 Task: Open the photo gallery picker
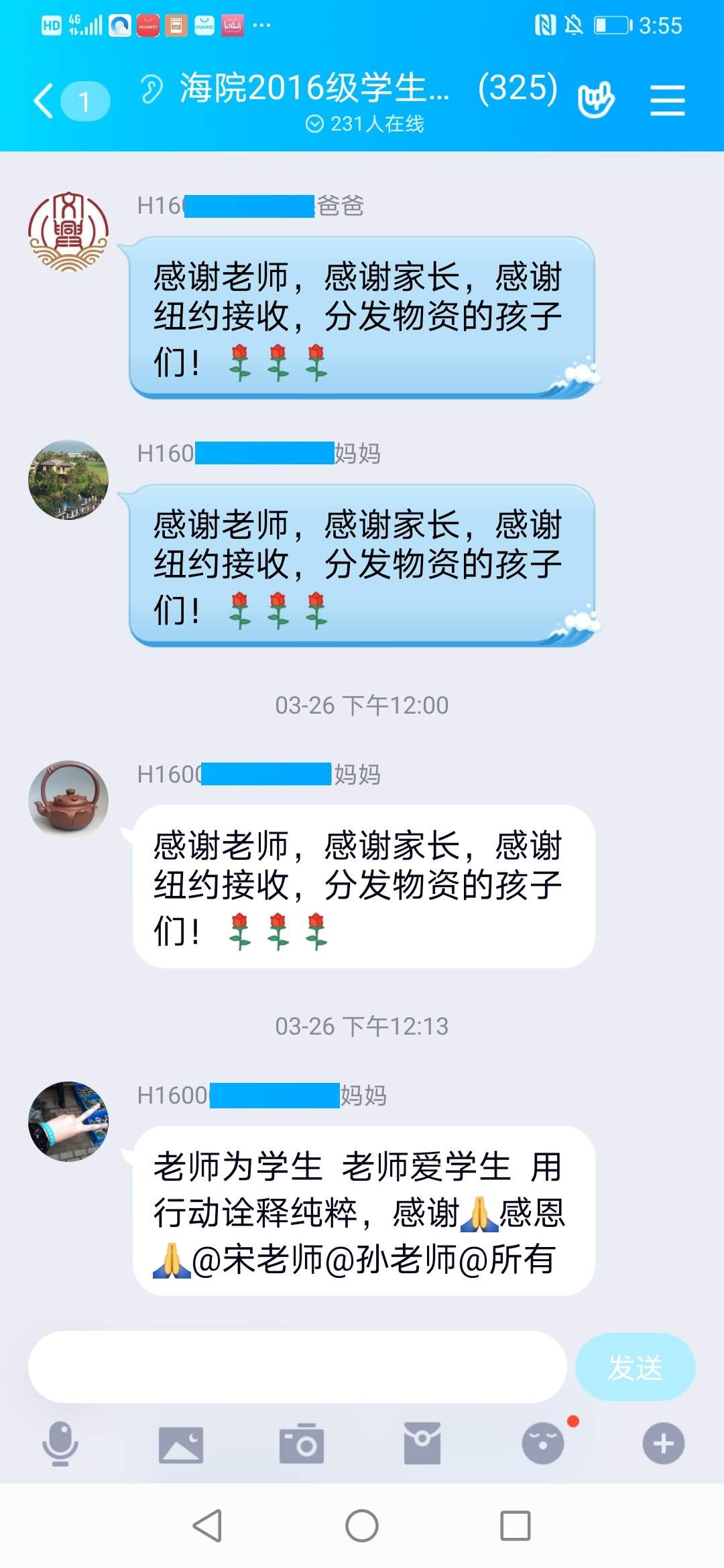pyautogui.click(x=181, y=1444)
